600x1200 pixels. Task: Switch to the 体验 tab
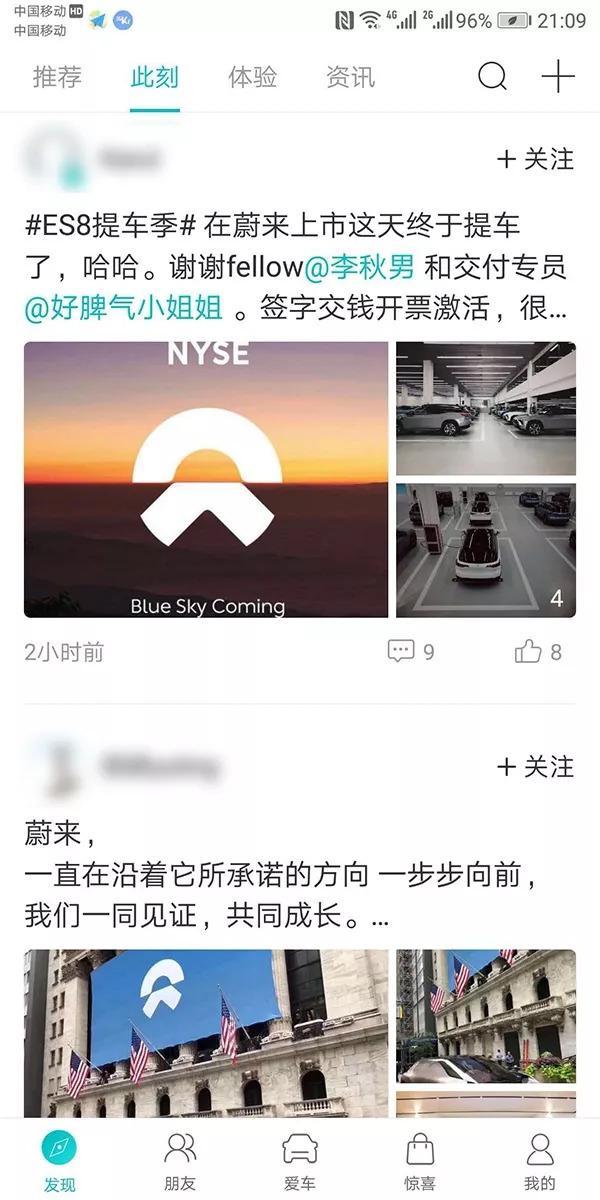coord(252,78)
